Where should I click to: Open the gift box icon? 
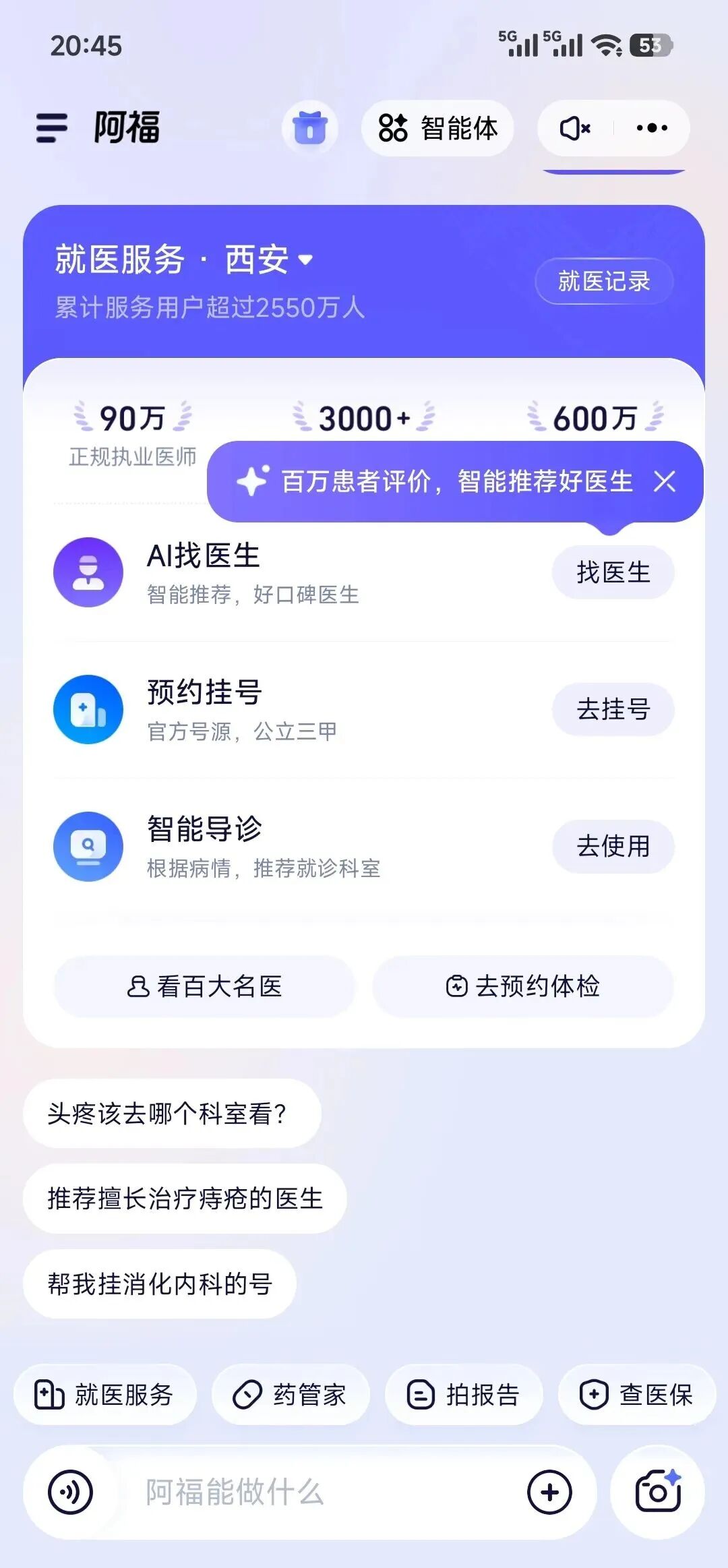click(309, 127)
